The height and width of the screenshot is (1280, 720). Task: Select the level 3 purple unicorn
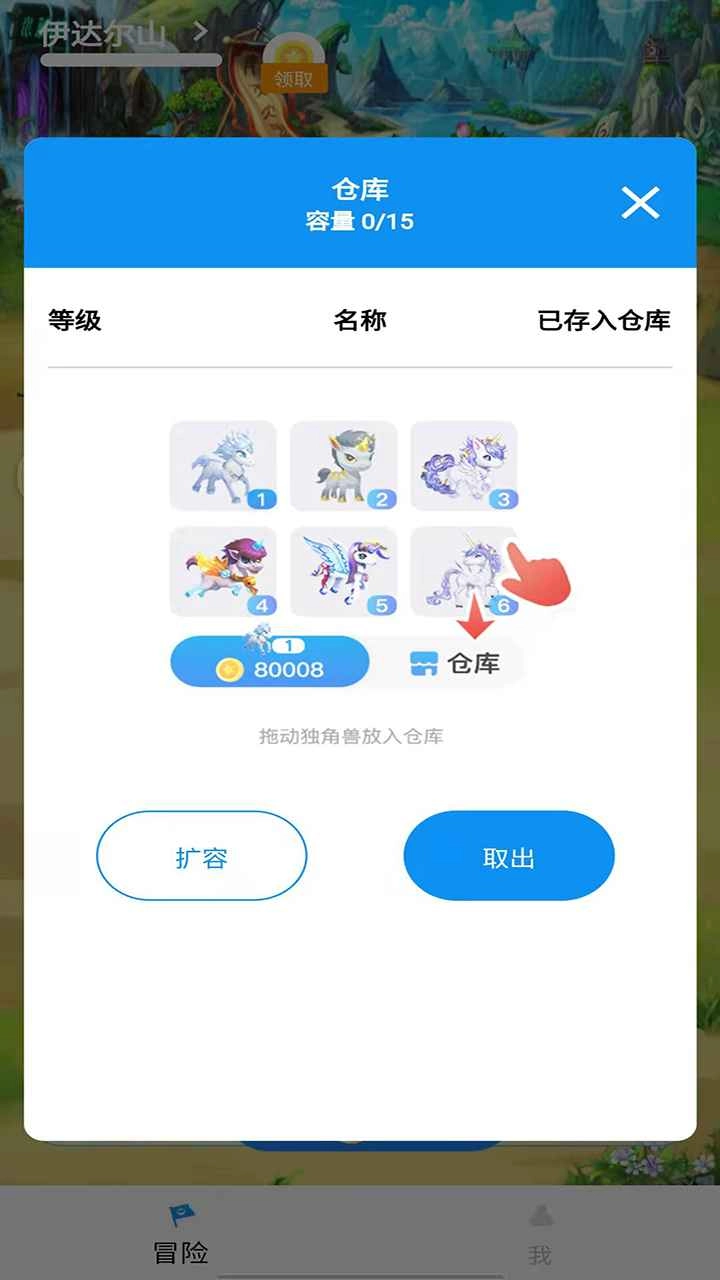(x=465, y=465)
